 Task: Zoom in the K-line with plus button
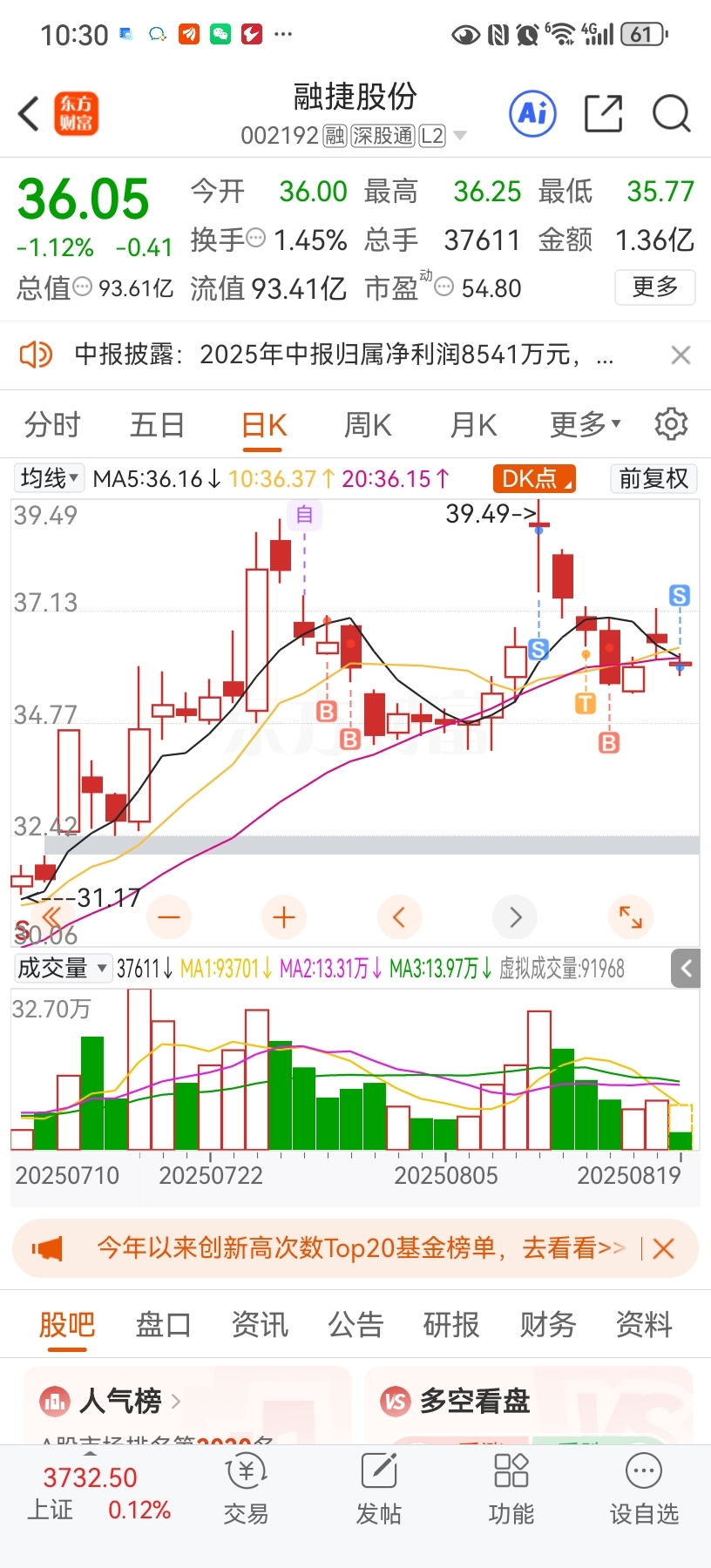click(284, 917)
